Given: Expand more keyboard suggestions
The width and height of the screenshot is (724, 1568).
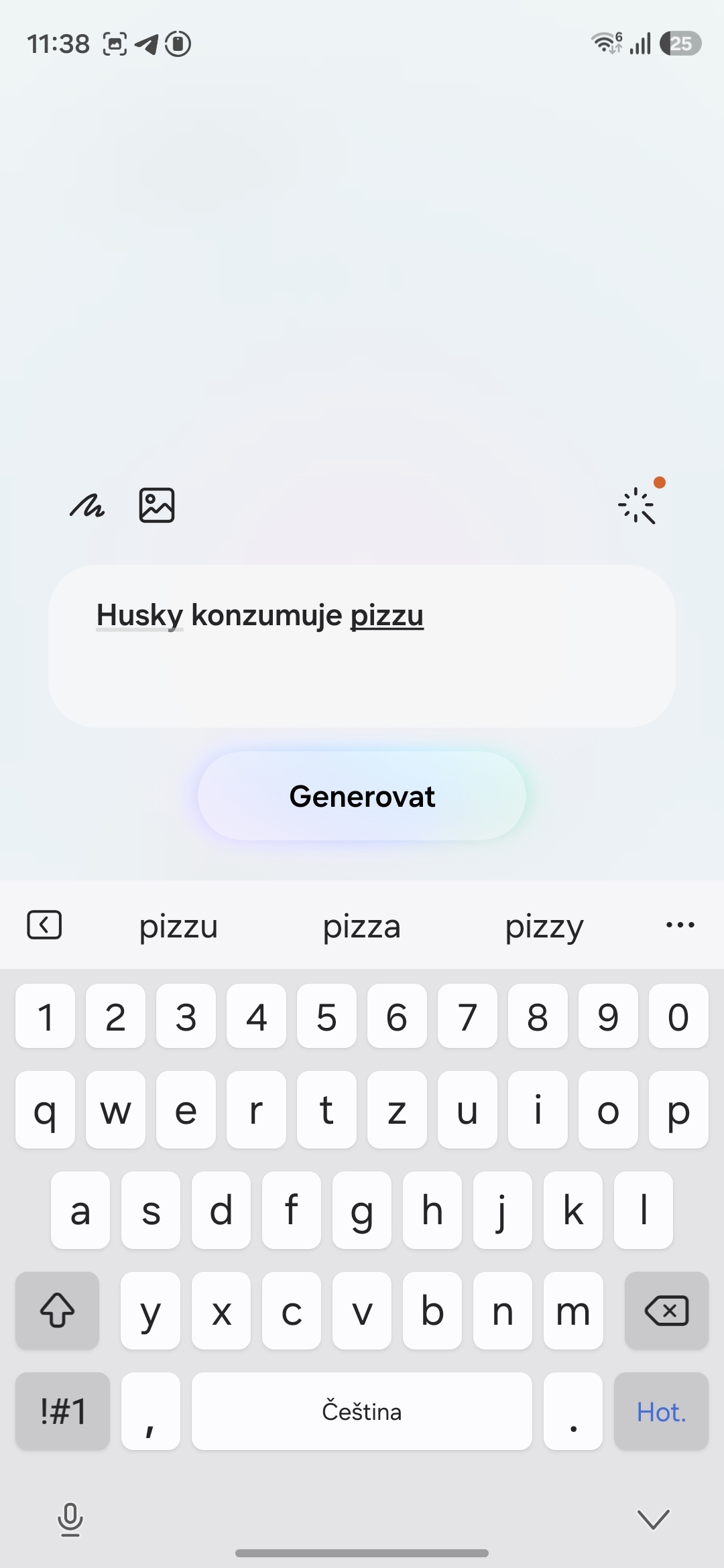Looking at the screenshot, I should click(680, 925).
